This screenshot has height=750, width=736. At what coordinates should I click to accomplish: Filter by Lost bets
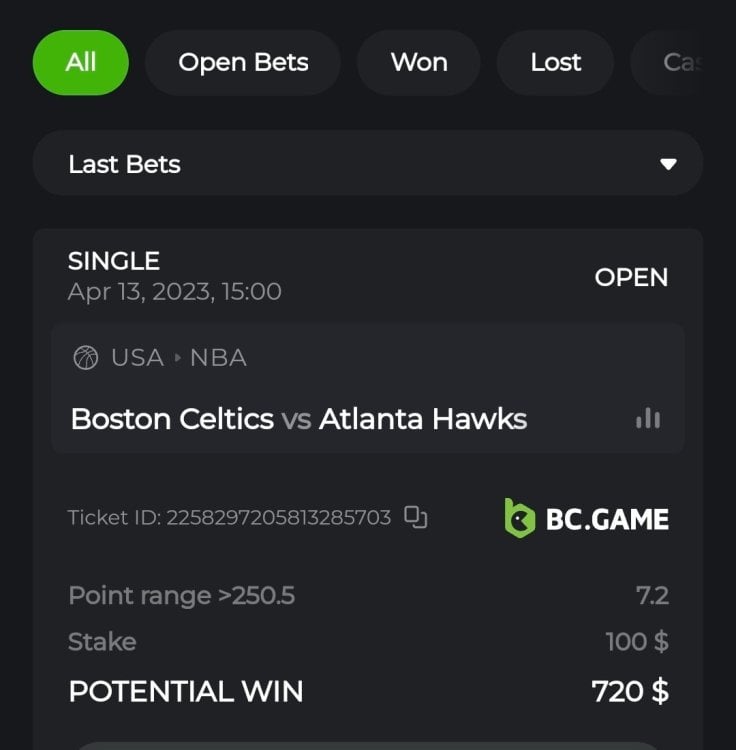coord(555,62)
